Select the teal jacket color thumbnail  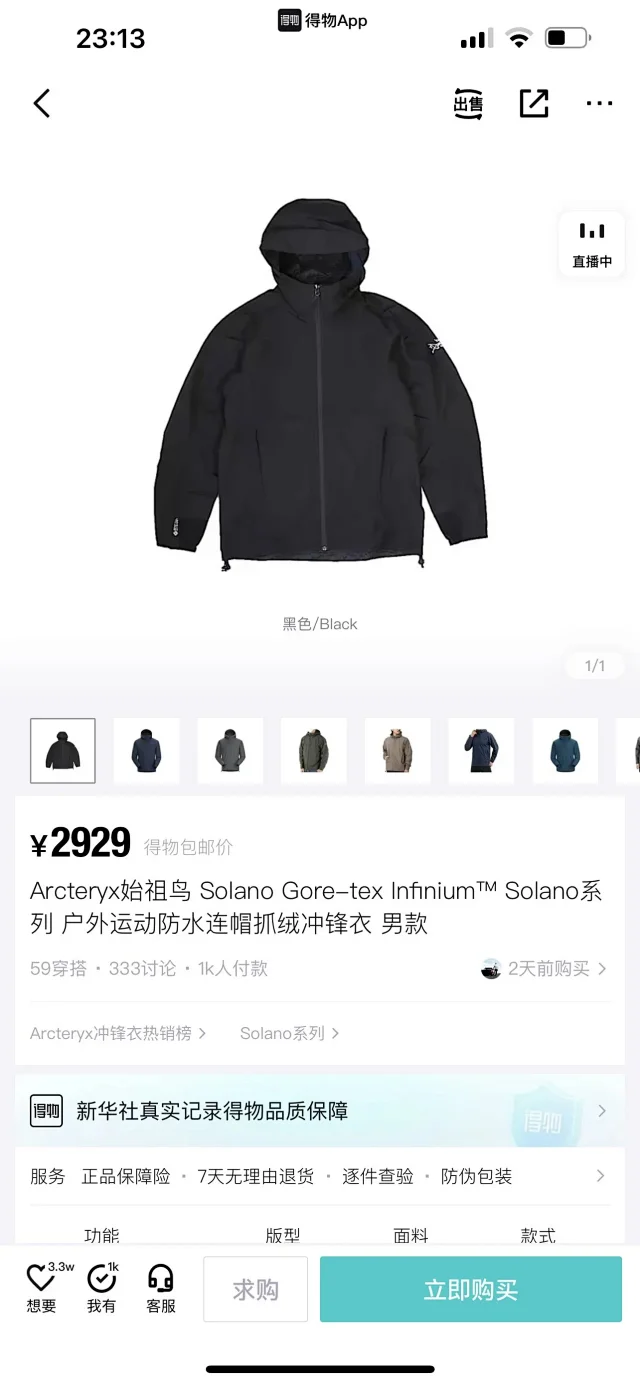pyautogui.click(x=564, y=750)
